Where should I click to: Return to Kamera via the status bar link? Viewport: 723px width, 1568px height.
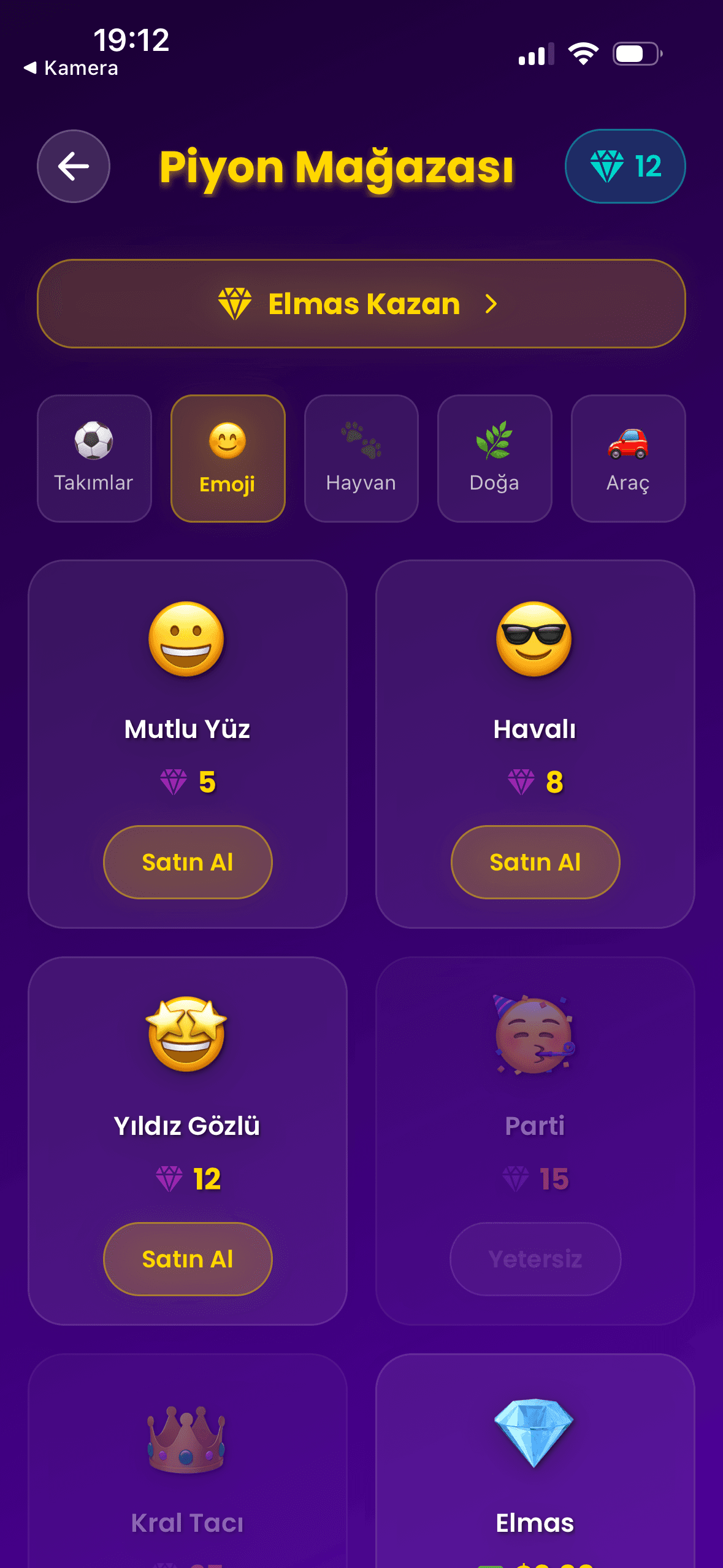(71, 68)
